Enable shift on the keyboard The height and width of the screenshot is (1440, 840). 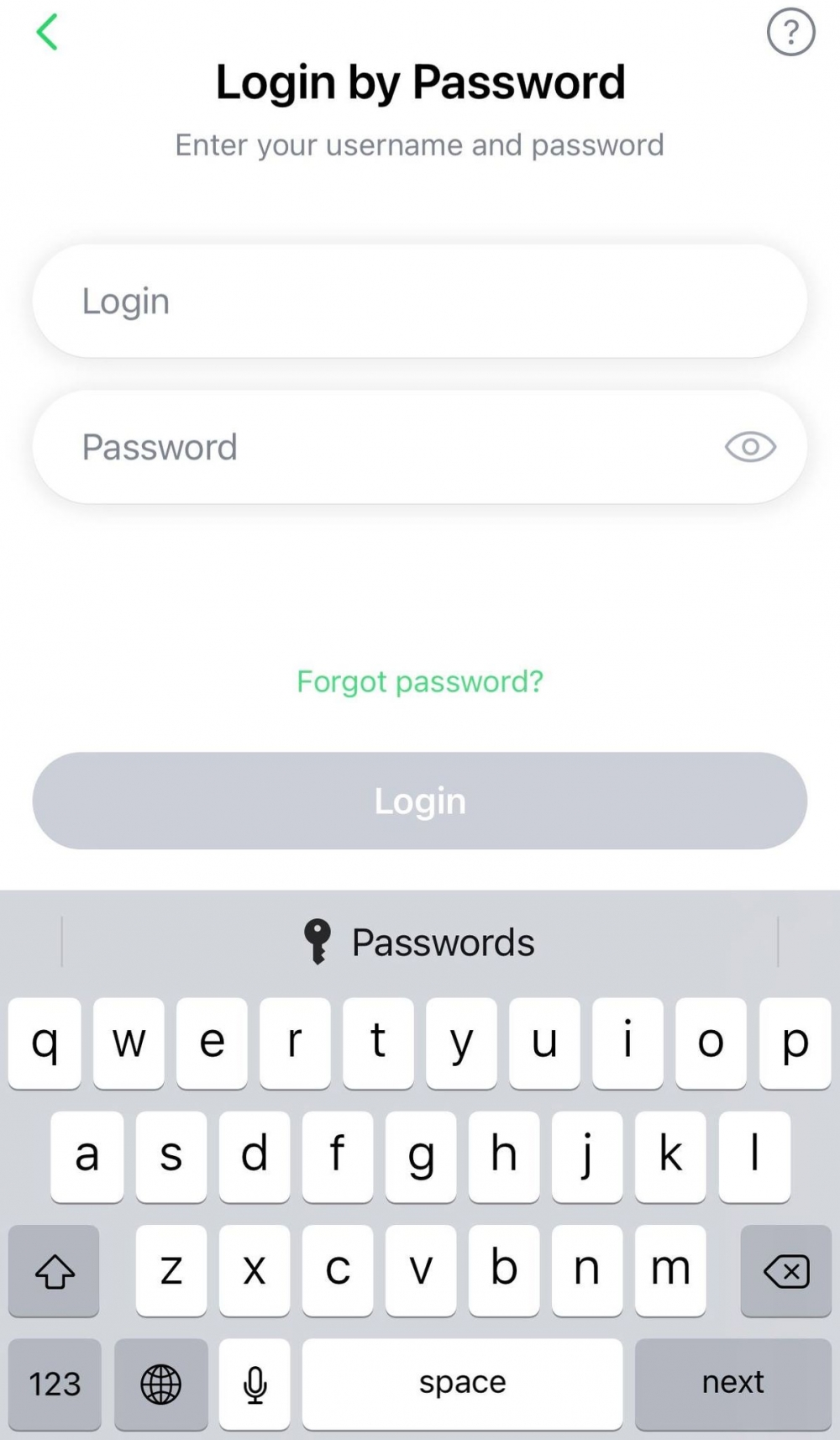[55, 1270]
